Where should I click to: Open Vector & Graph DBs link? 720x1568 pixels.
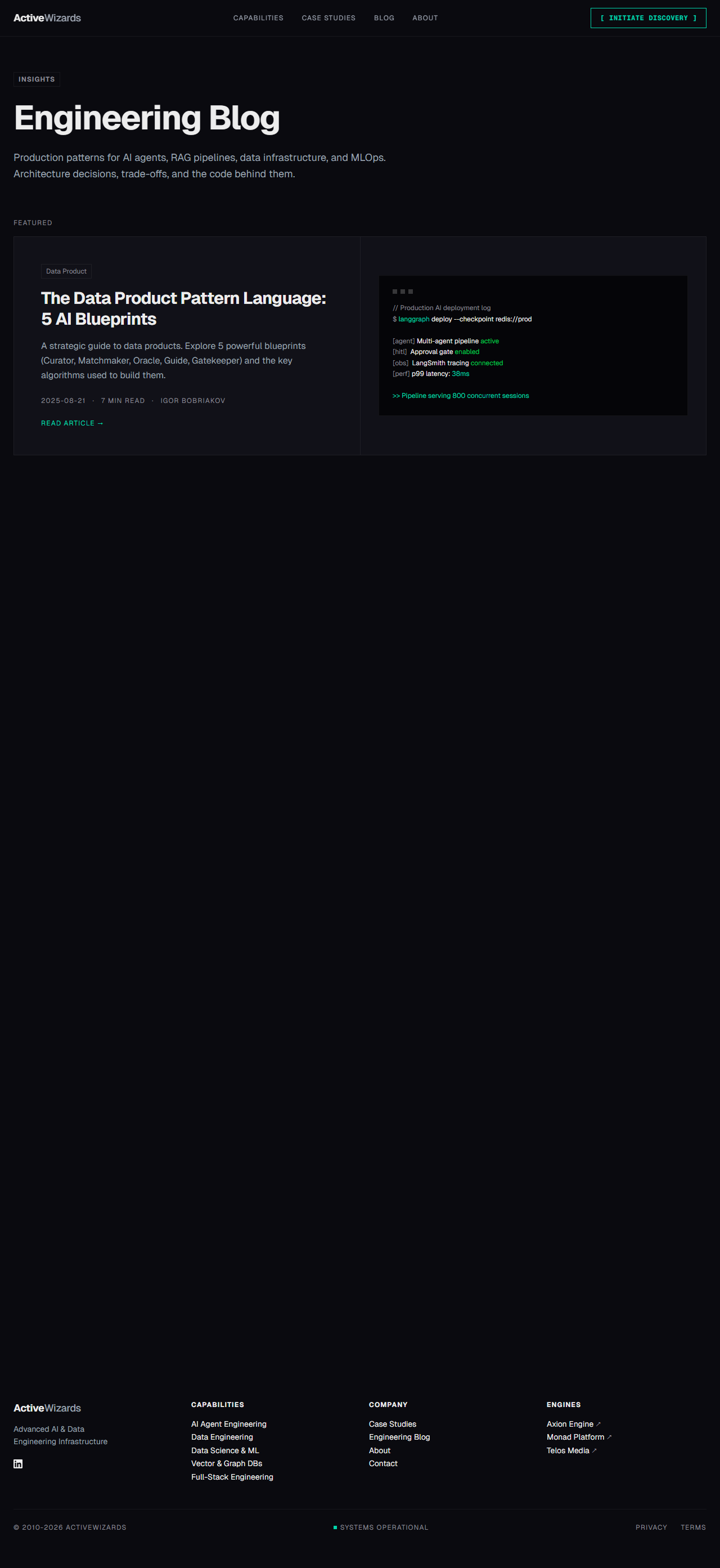point(226,1463)
